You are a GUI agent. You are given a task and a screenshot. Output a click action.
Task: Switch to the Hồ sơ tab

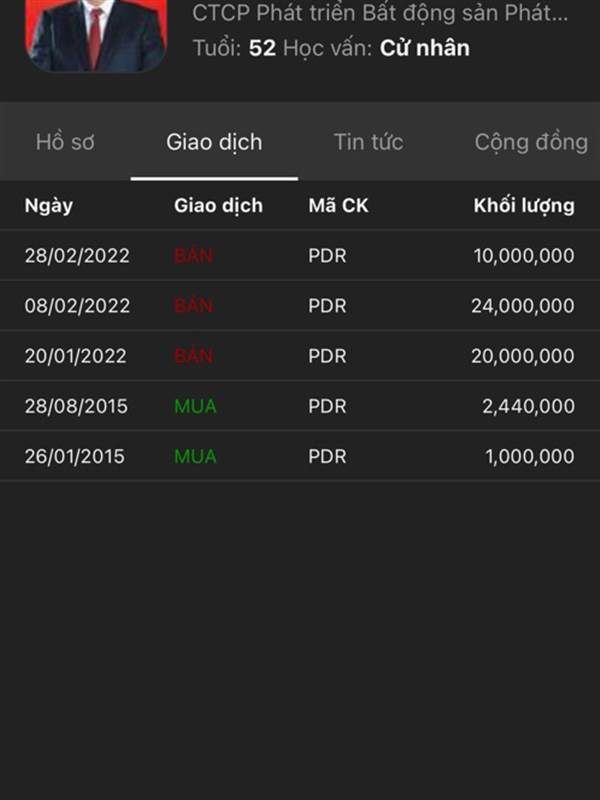click(65, 142)
